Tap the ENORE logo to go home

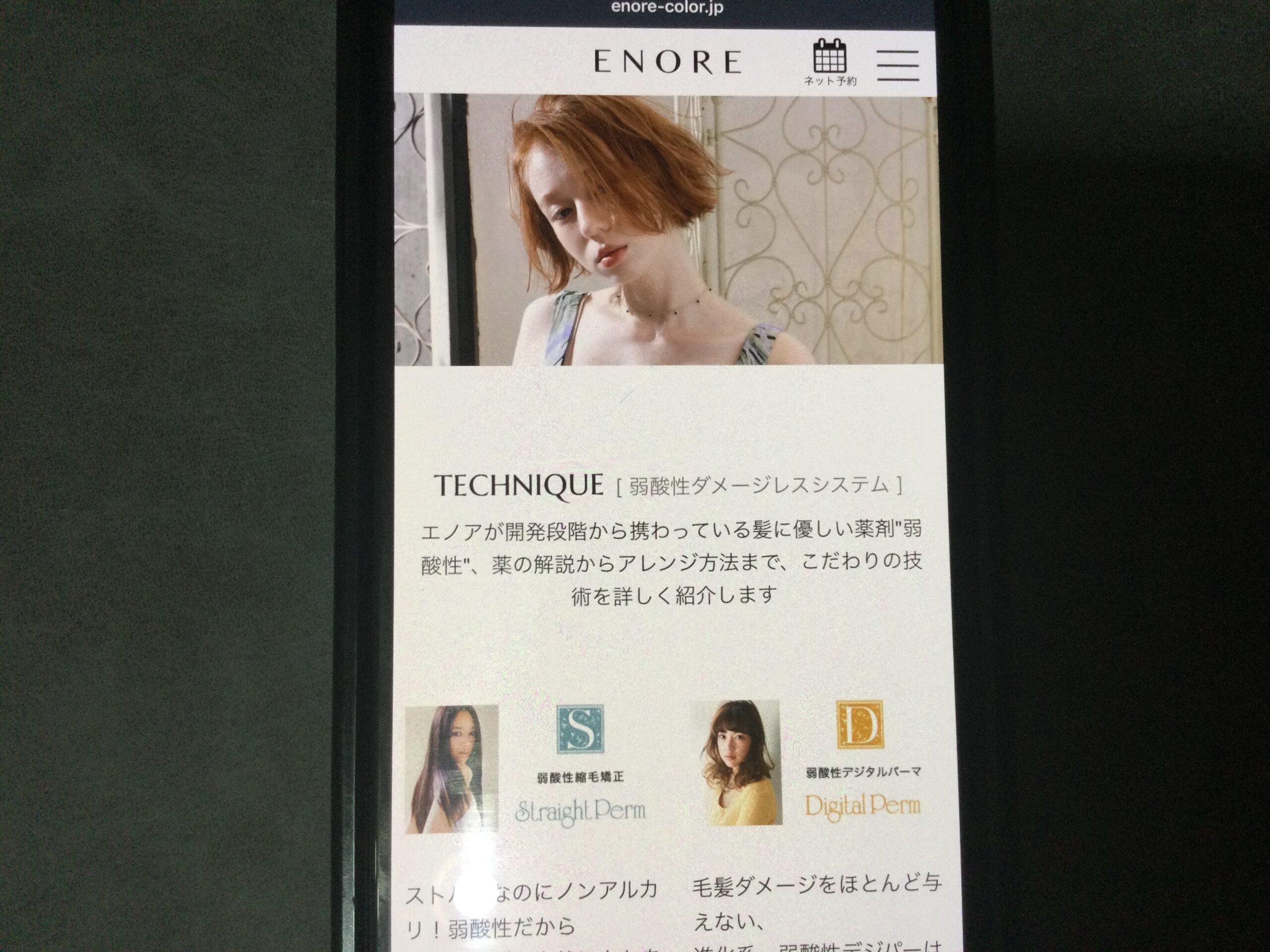click(x=667, y=61)
